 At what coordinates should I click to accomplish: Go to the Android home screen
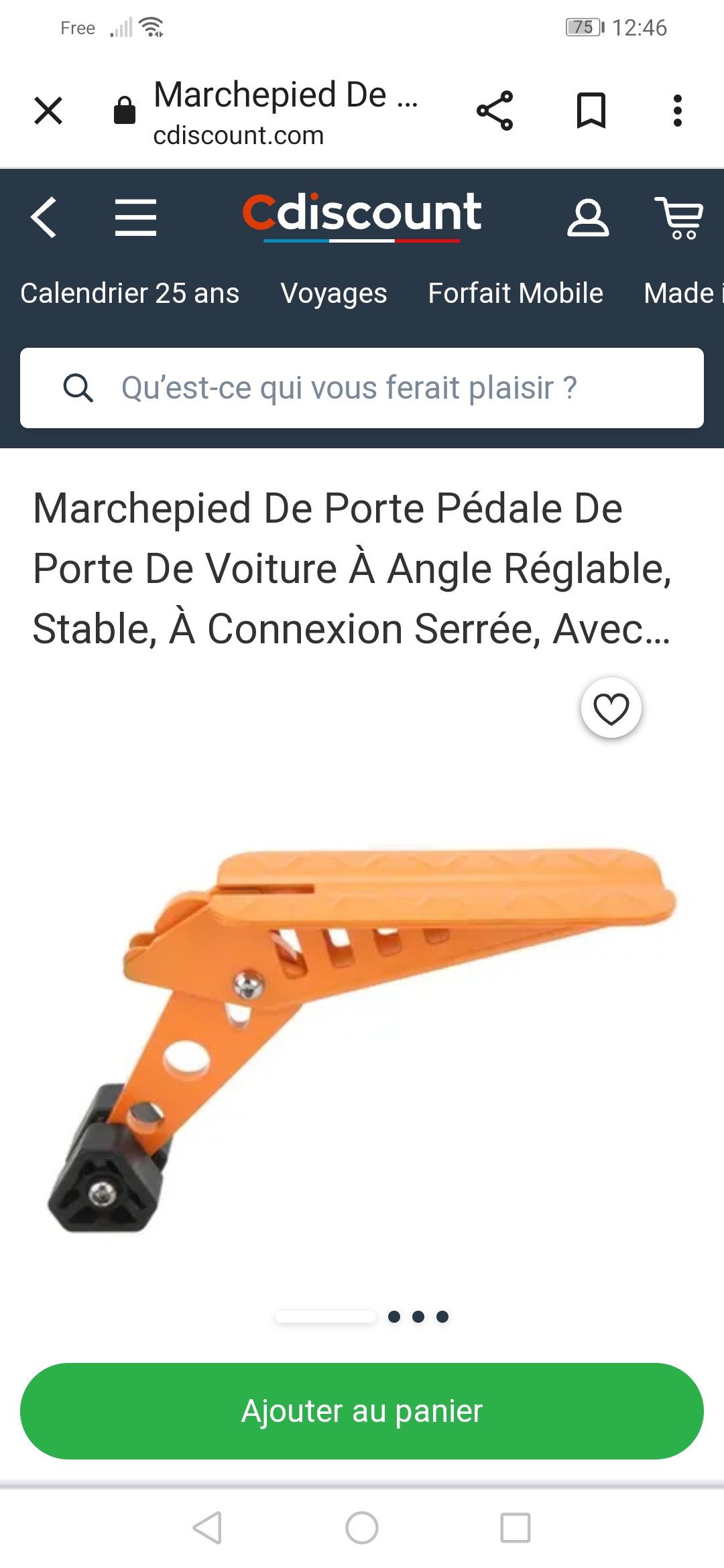tap(362, 1528)
